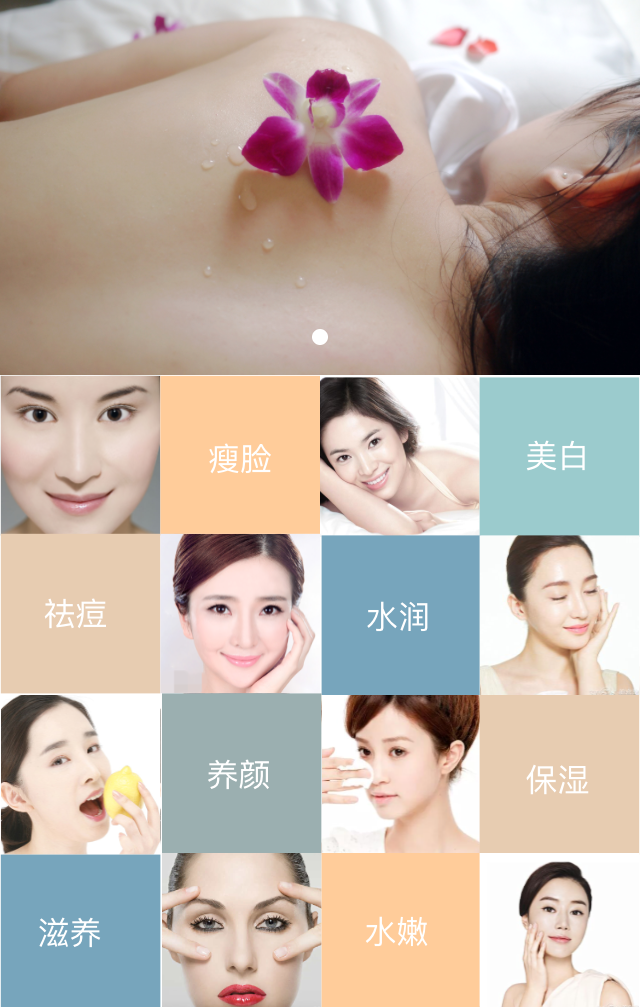The width and height of the screenshot is (640, 1007).
Task: Open the photo tile of woman holding lemon
Action: [x=80, y=774]
